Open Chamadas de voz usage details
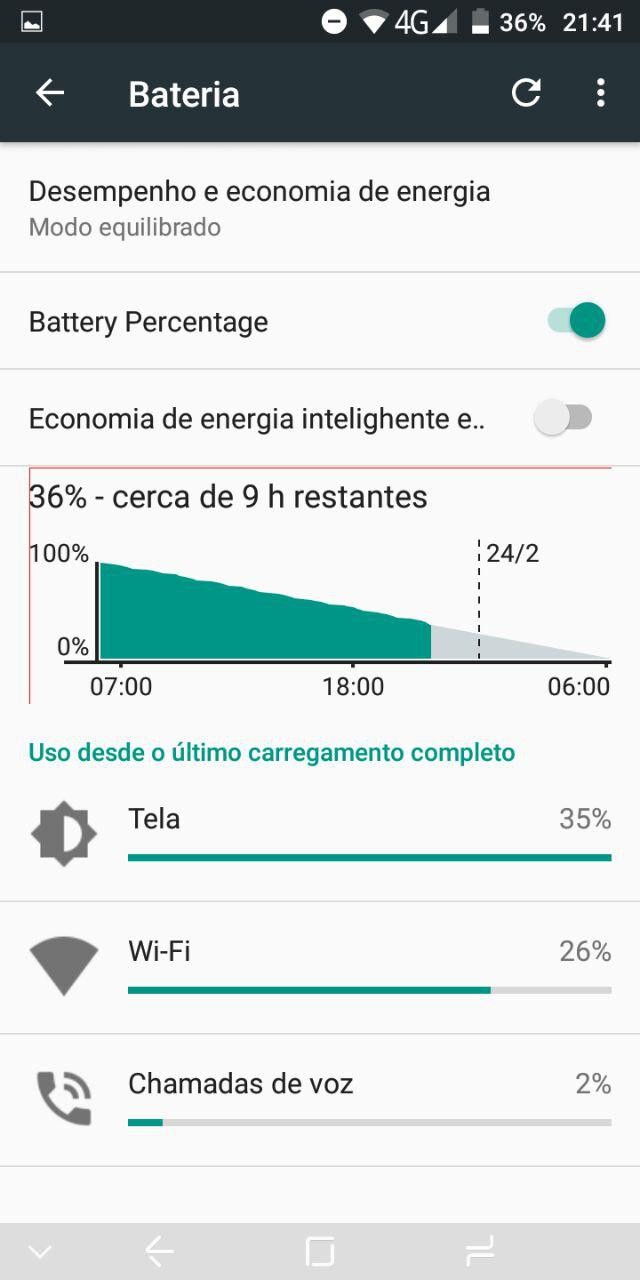The height and width of the screenshot is (1280, 640). tap(320, 1099)
